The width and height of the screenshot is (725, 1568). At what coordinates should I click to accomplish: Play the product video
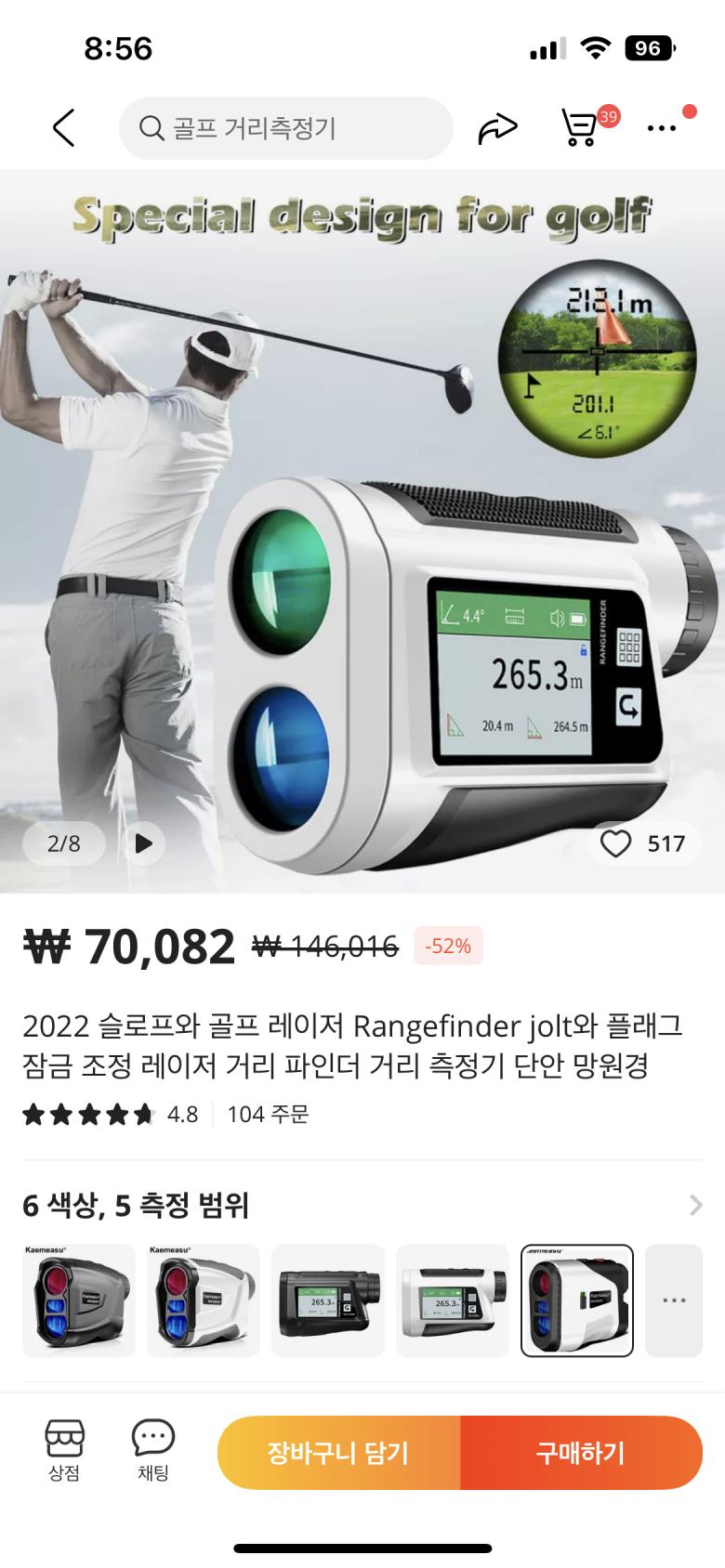pyautogui.click(x=143, y=843)
